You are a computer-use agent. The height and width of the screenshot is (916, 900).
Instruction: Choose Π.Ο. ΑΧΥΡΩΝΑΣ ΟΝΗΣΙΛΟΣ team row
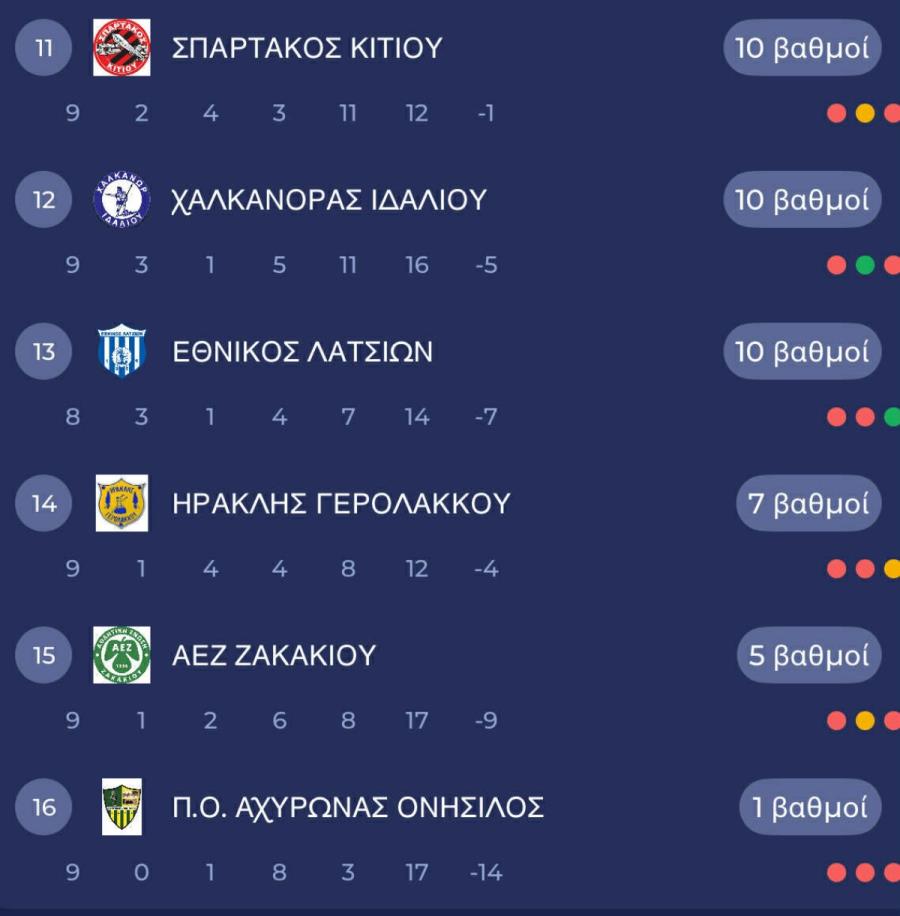pyautogui.click(x=358, y=807)
